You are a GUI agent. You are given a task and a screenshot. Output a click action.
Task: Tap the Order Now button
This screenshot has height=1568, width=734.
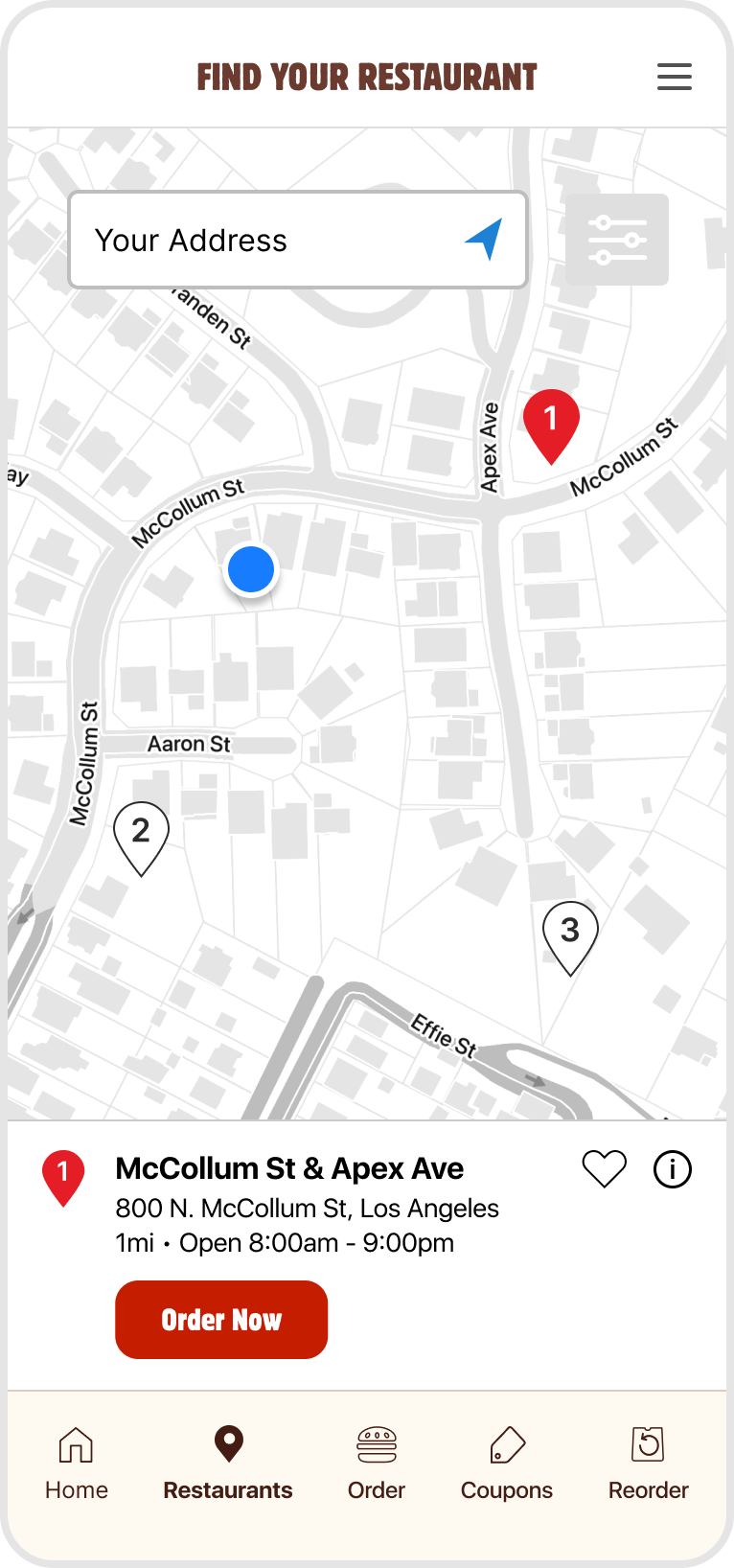pos(221,1320)
